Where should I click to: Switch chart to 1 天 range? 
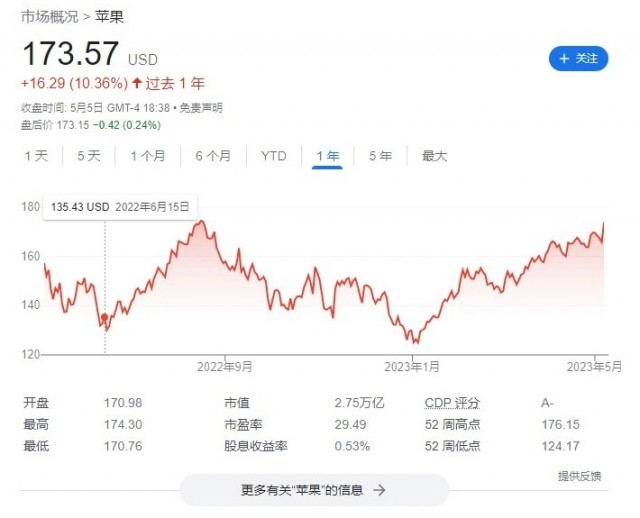pyautogui.click(x=36, y=156)
